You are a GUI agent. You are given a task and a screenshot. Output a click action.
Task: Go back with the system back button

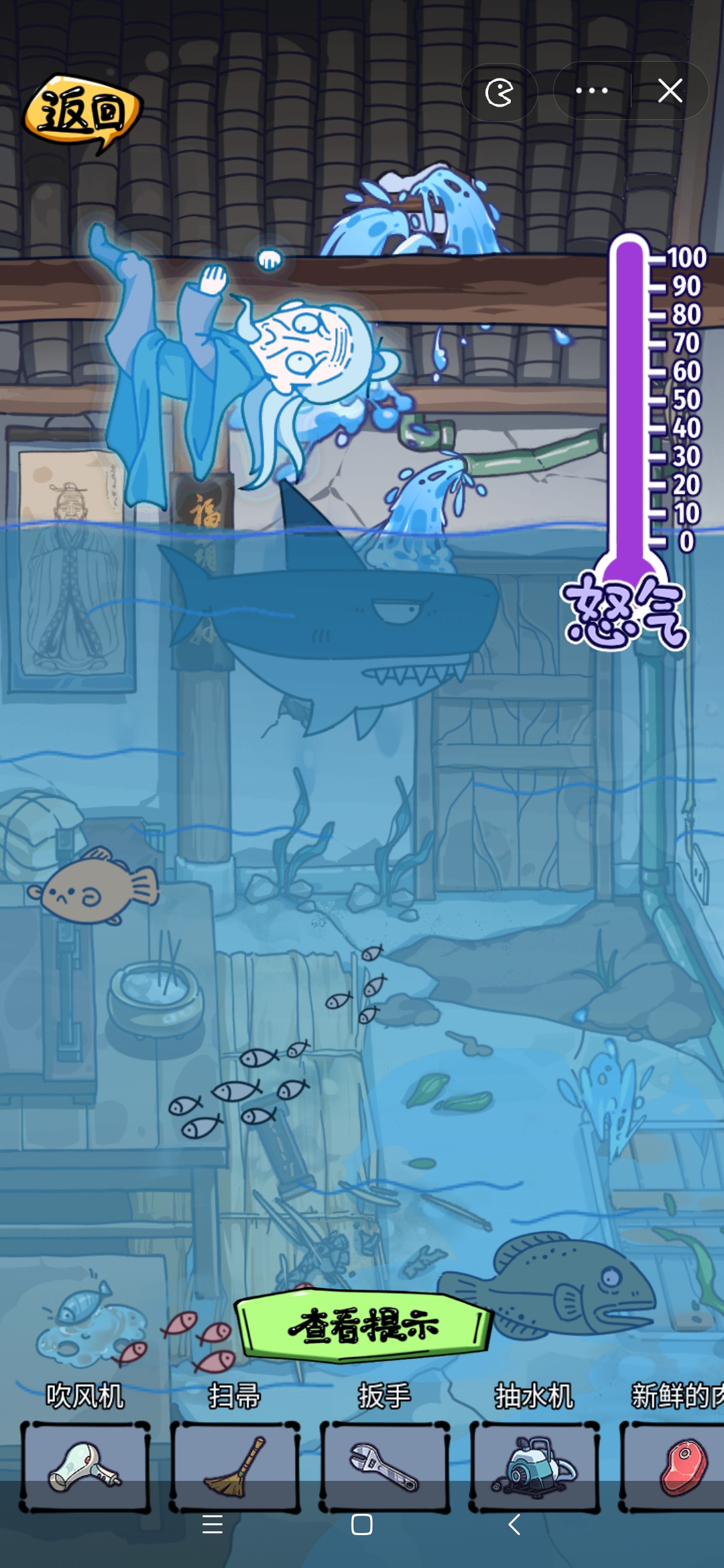(x=514, y=1524)
